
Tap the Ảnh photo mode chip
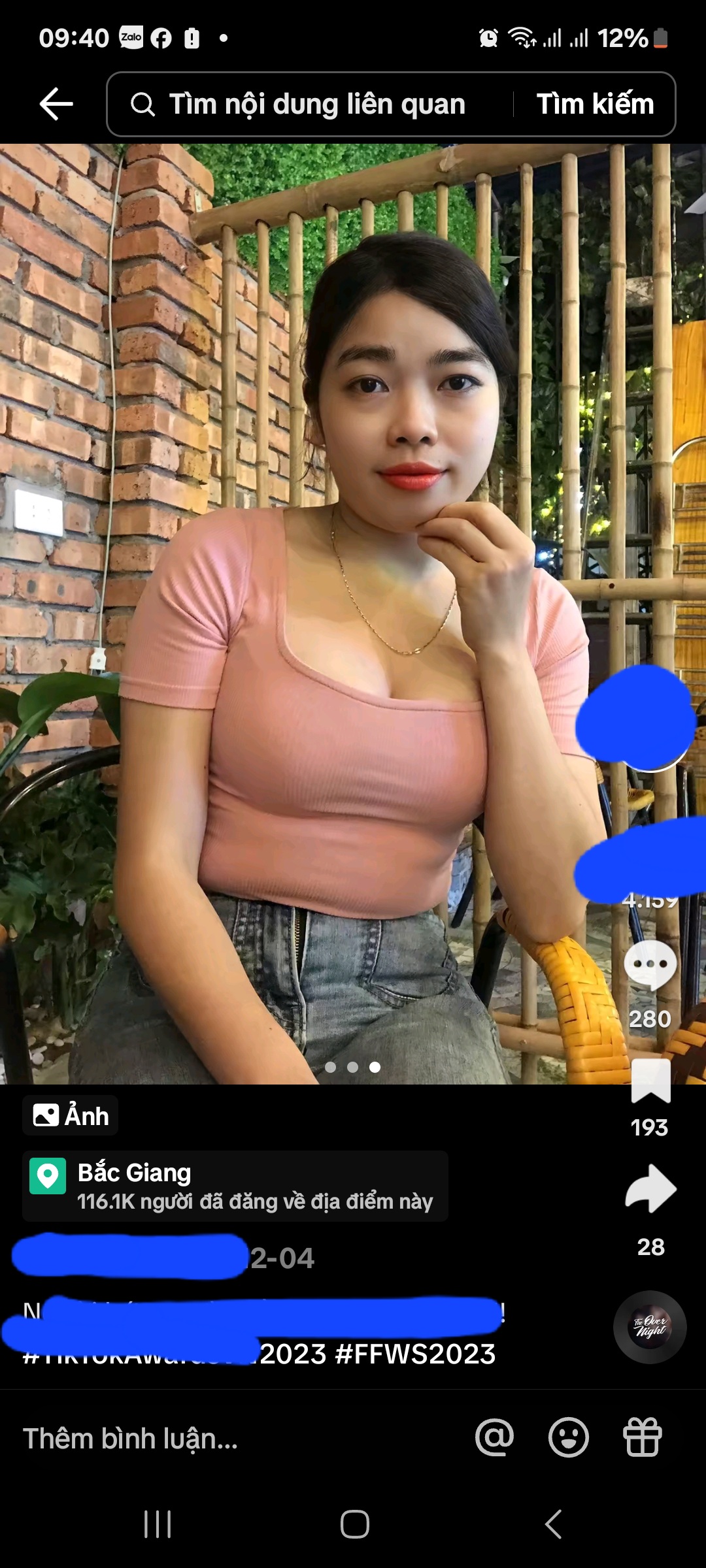point(71,1115)
